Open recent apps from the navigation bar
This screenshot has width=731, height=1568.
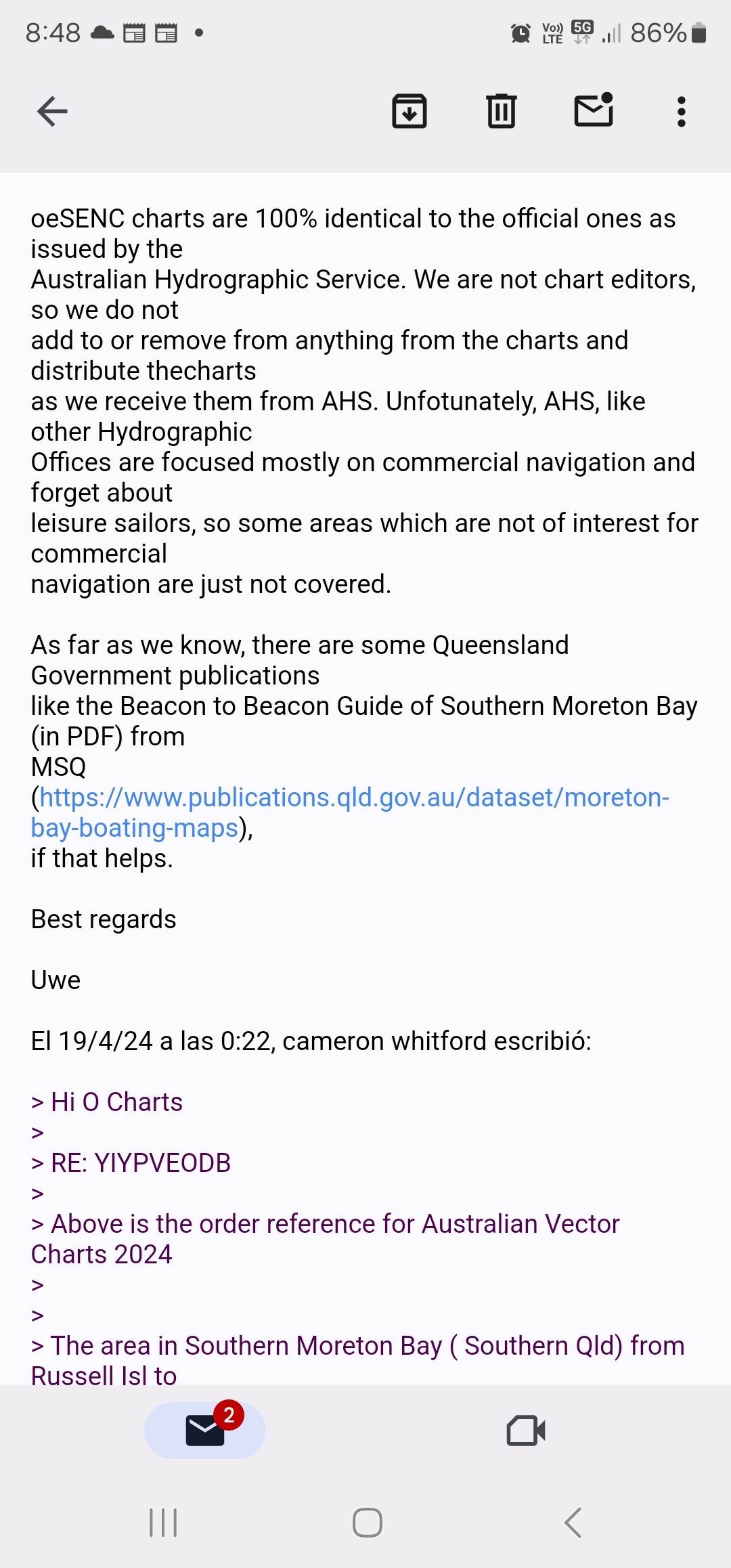[x=163, y=1523]
